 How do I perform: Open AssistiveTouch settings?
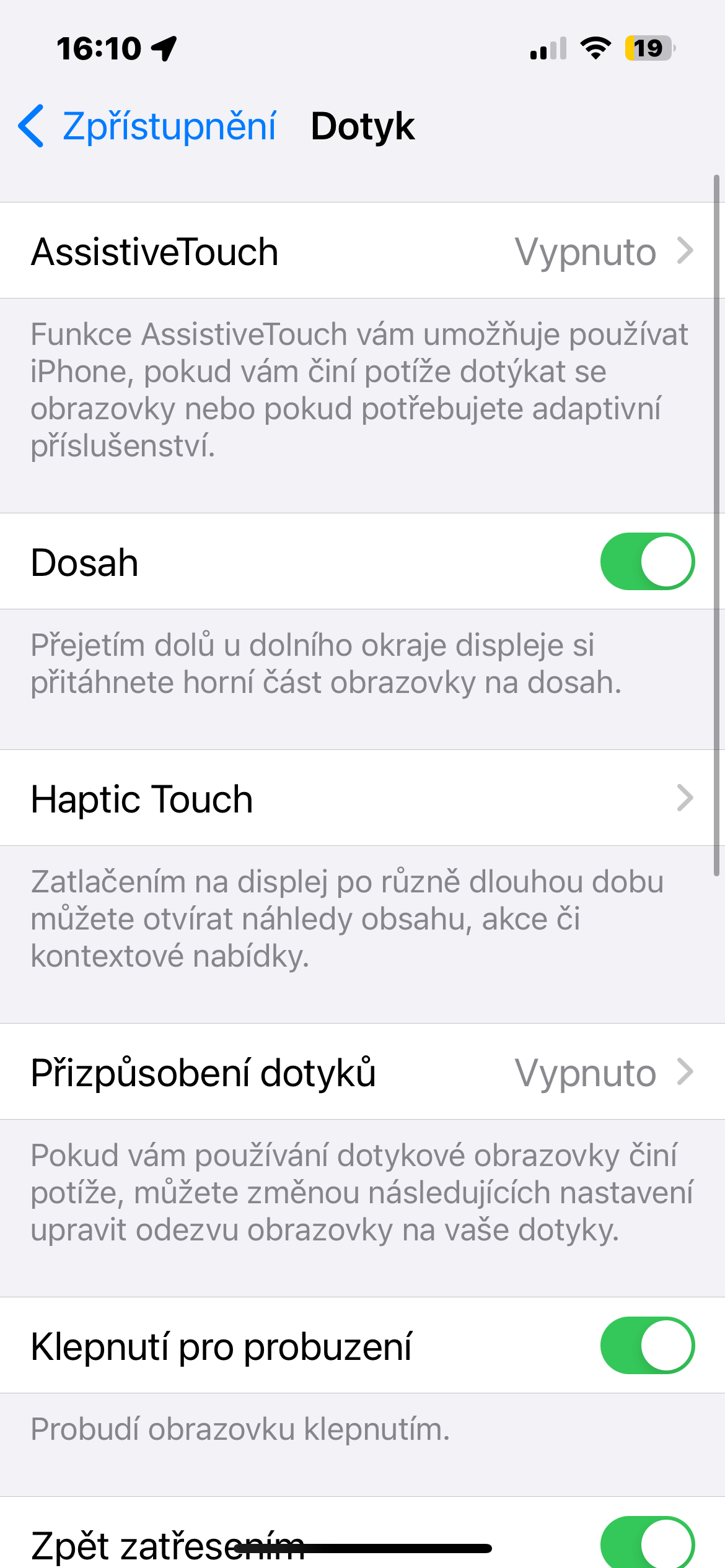[362, 251]
